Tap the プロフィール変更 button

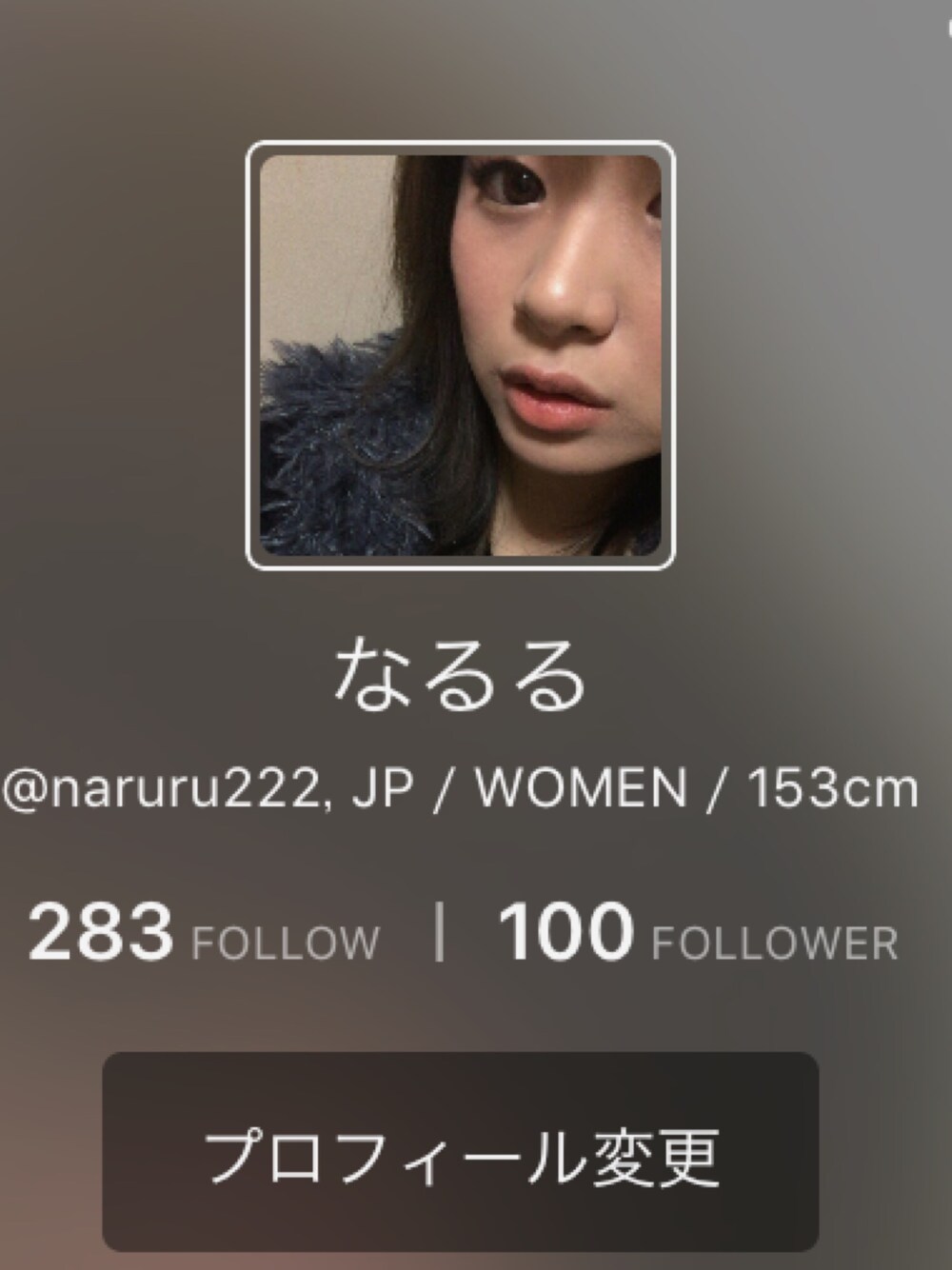461,1152
